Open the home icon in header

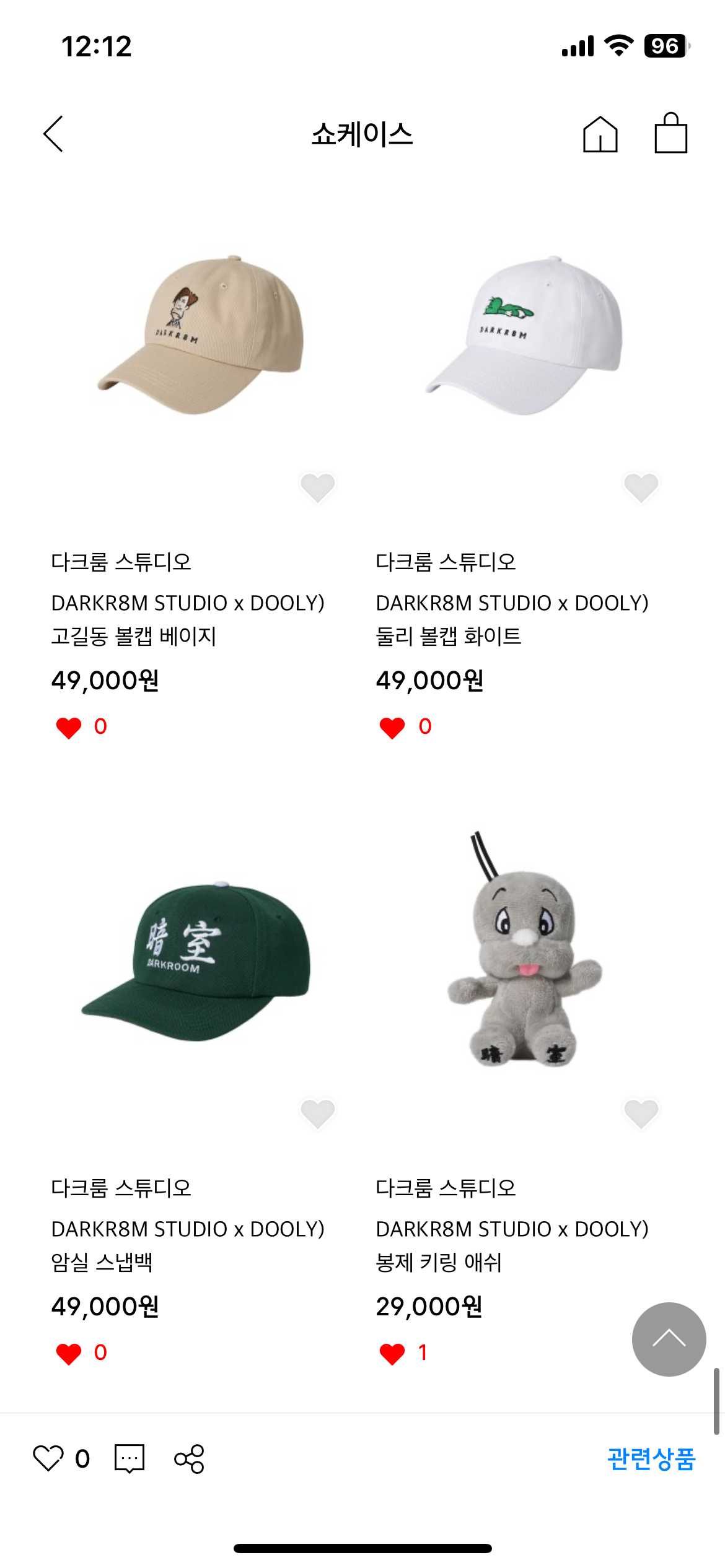[x=600, y=134]
